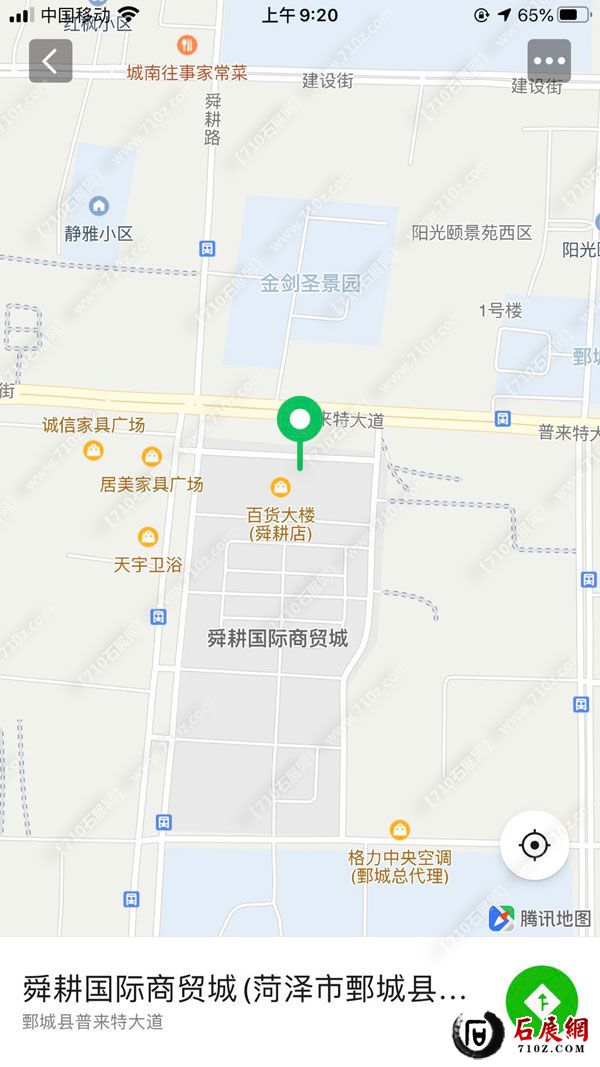Select the 天宇卫浴 map marker

coord(148,537)
